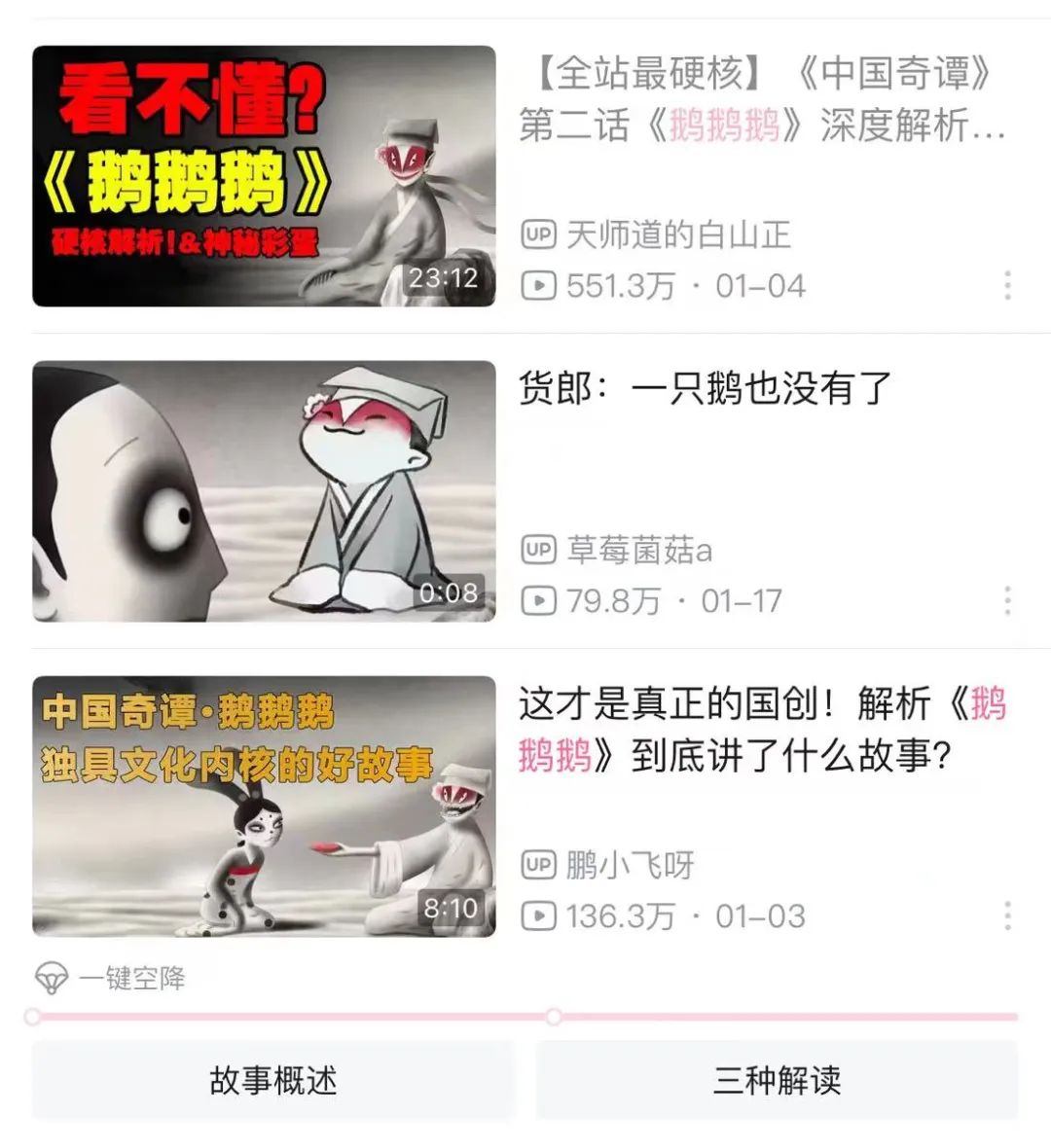Image resolution: width=1051 pixels, height=1148 pixels.
Task: Open more options for 天师道的白山正 video
Action: [1008, 285]
